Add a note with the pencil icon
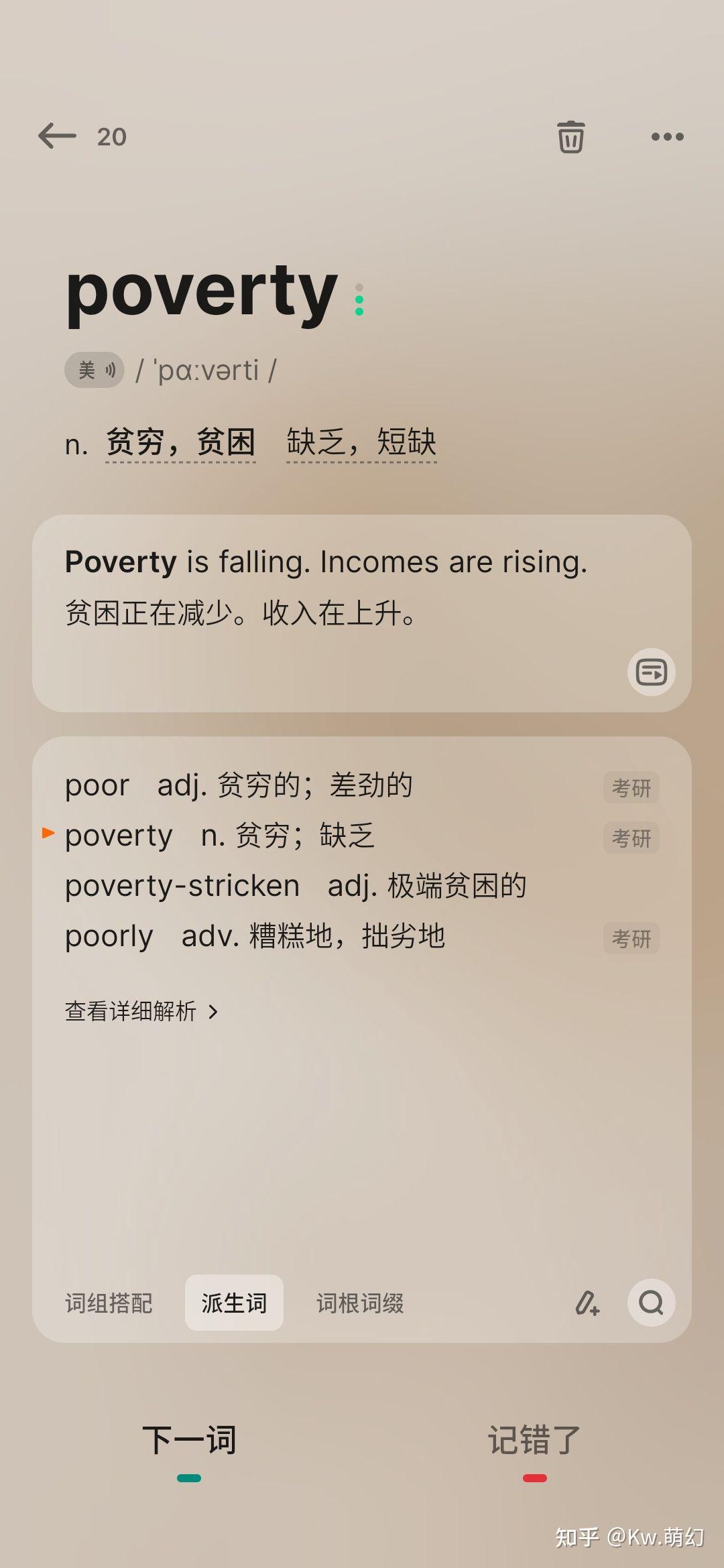 587,1303
